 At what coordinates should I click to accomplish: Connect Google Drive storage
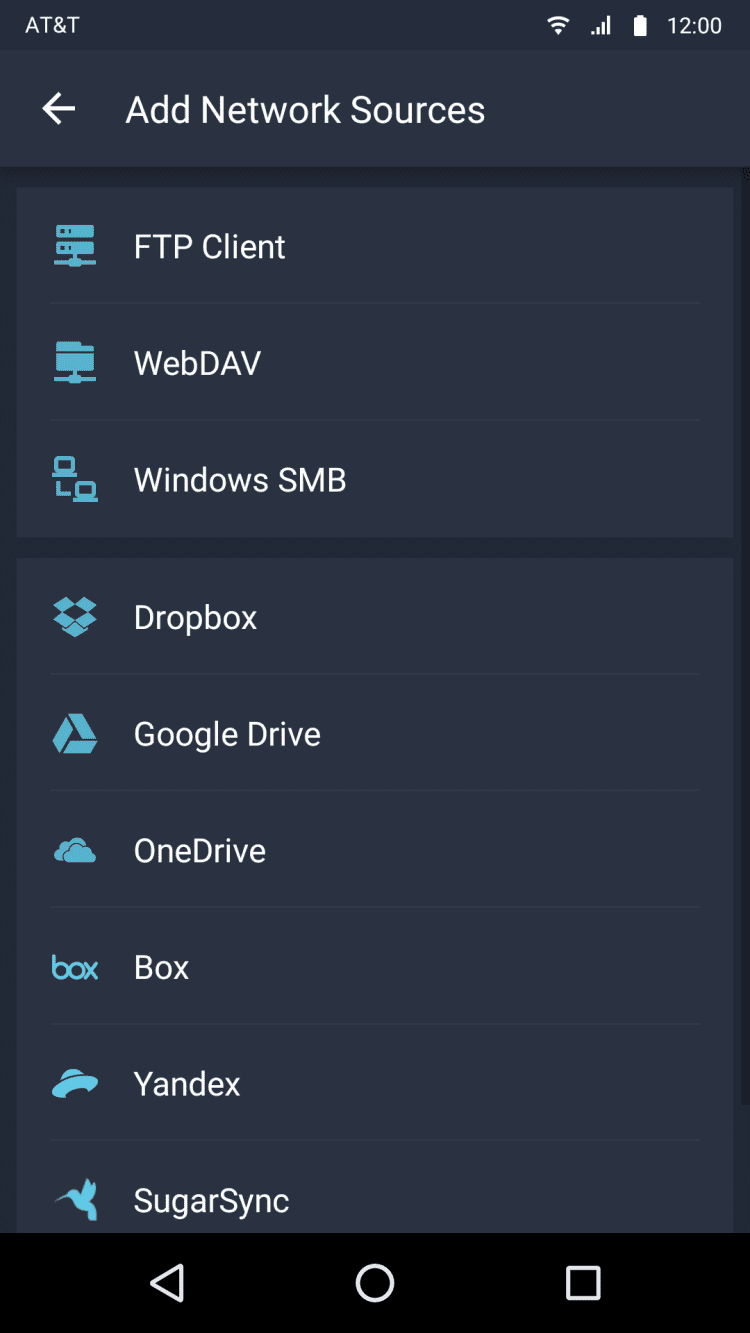(375, 734)
